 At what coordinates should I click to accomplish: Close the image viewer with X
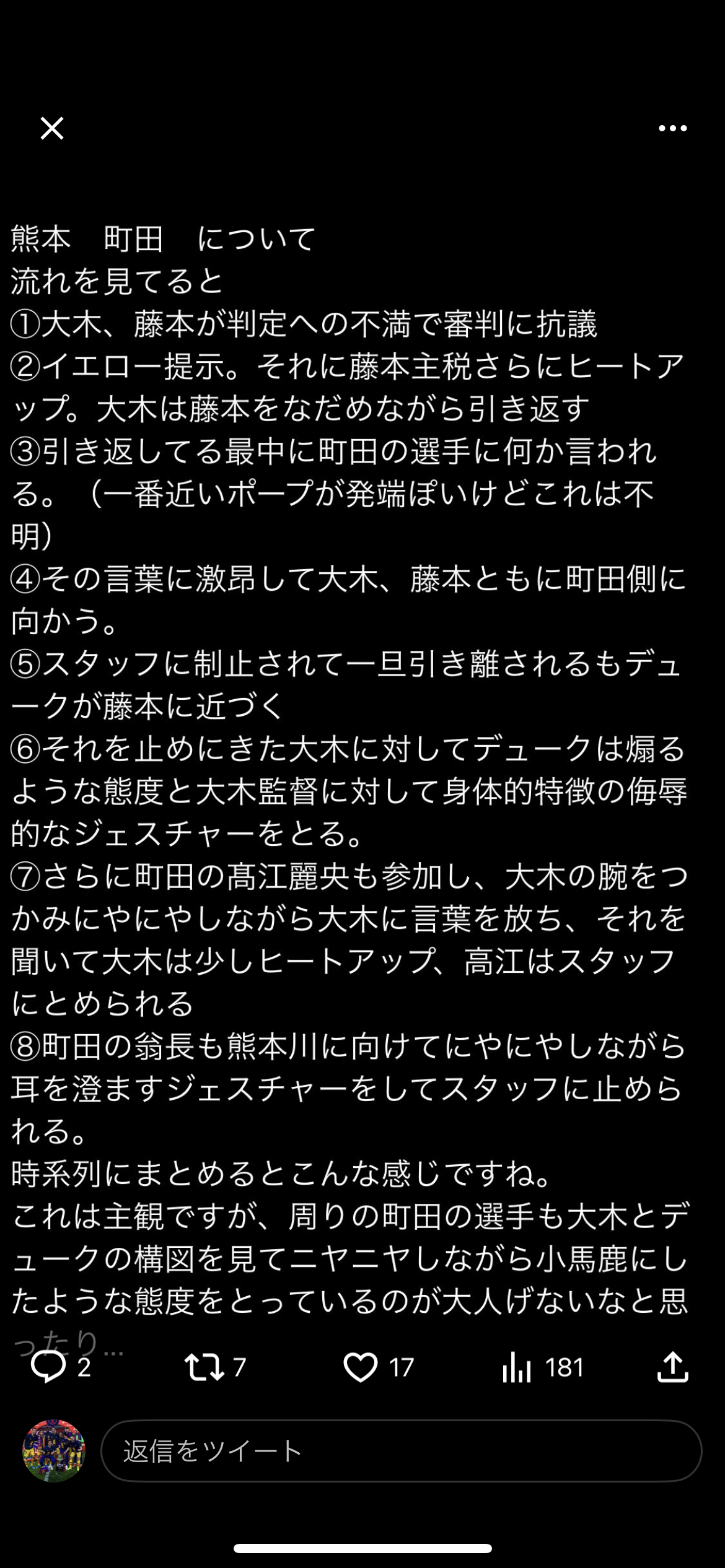52,128
